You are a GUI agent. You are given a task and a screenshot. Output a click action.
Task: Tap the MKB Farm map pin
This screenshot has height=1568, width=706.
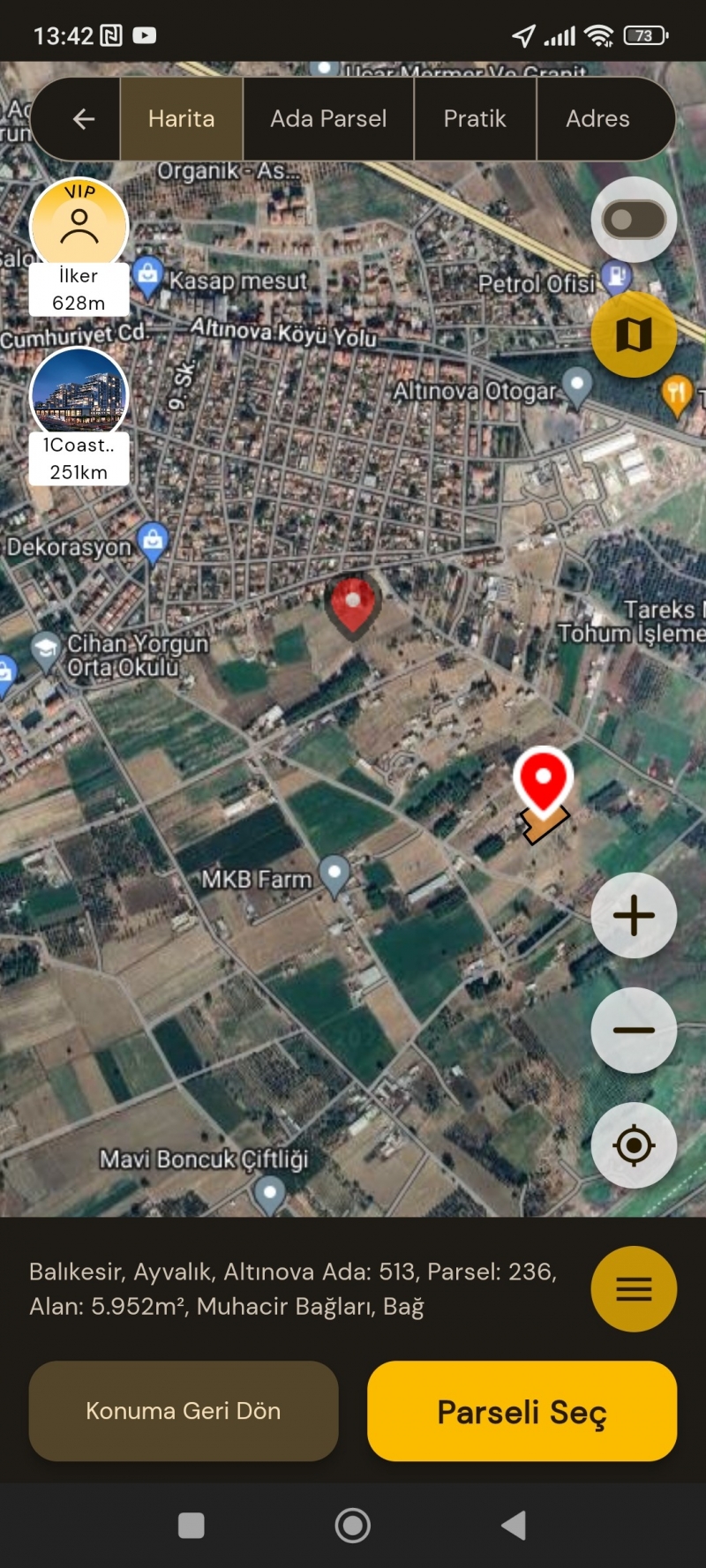click(x=334, y=874)
